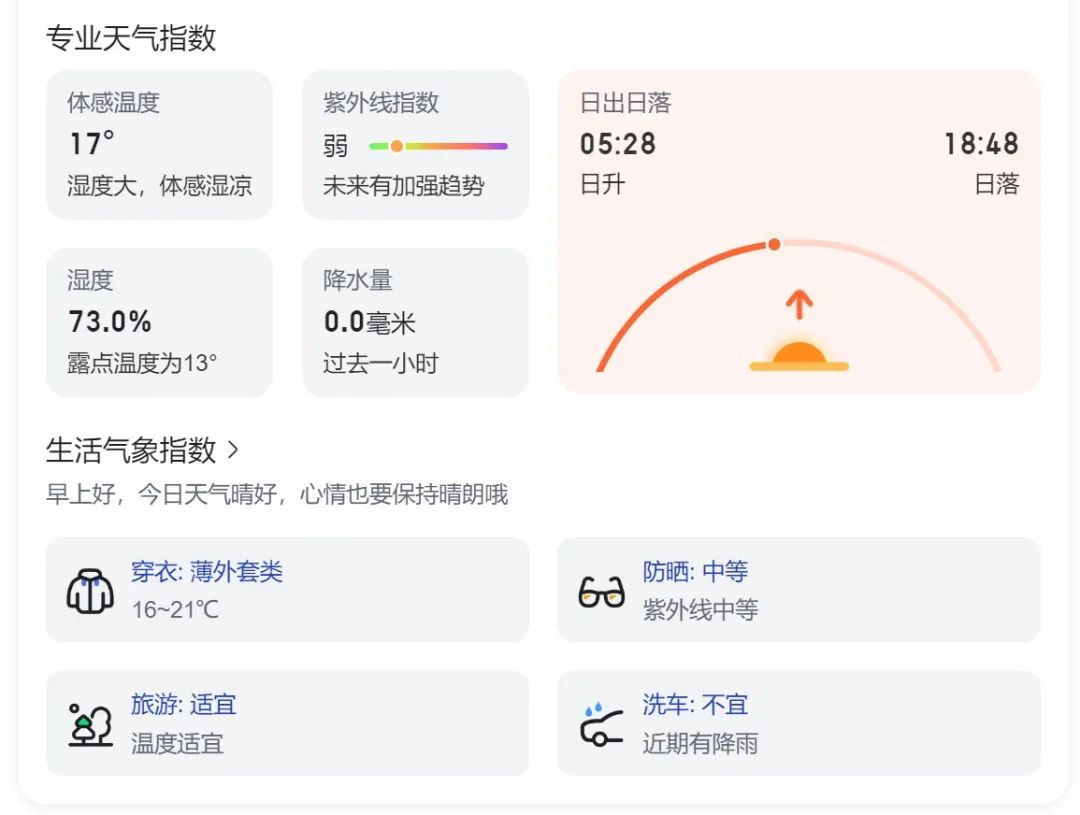Open the 穿衣 薄外套类 index card
Viewport: 1080px width, 815px height.
tap(287, 590)
